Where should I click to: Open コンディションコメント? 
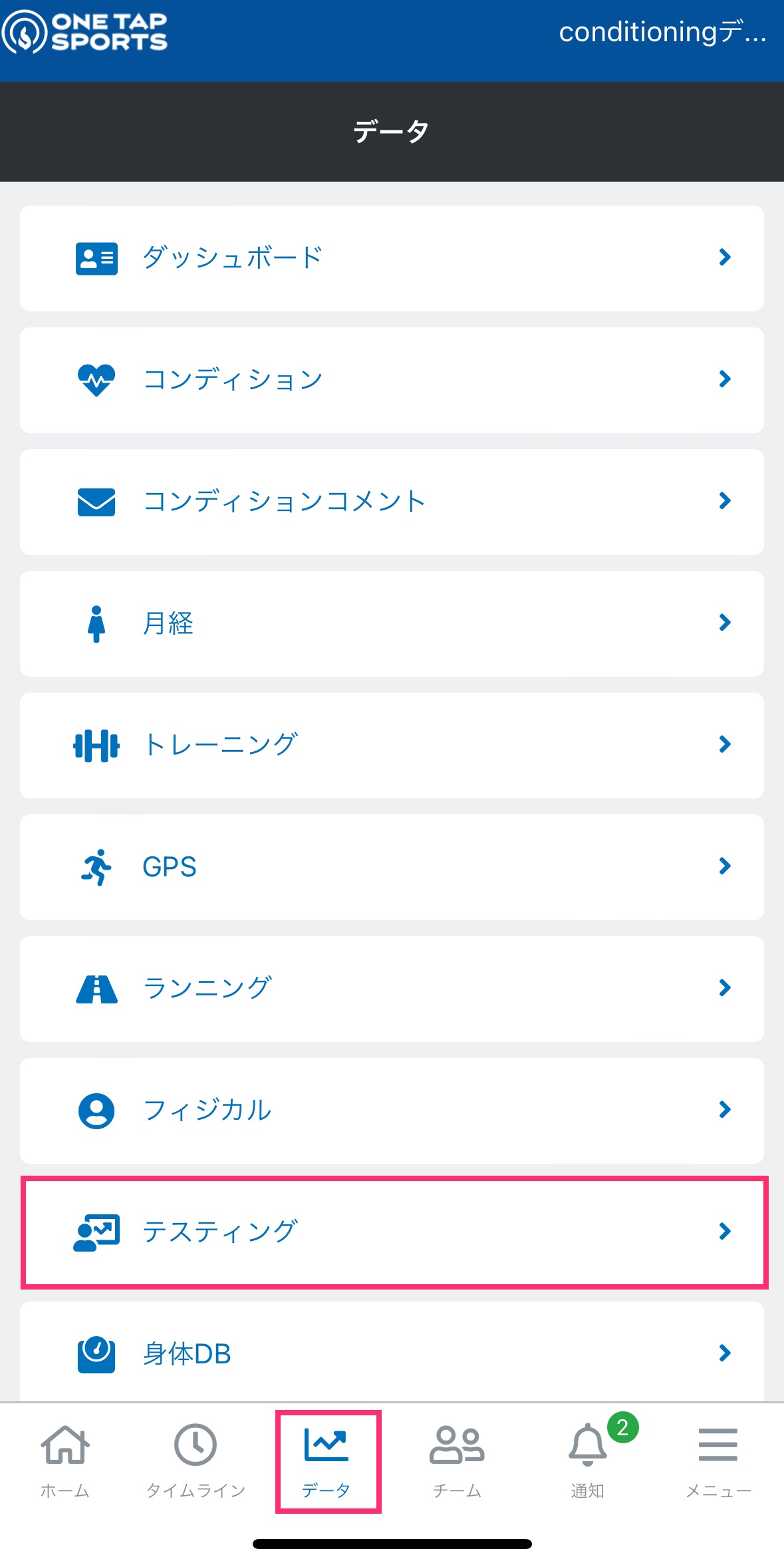point(392,502)
